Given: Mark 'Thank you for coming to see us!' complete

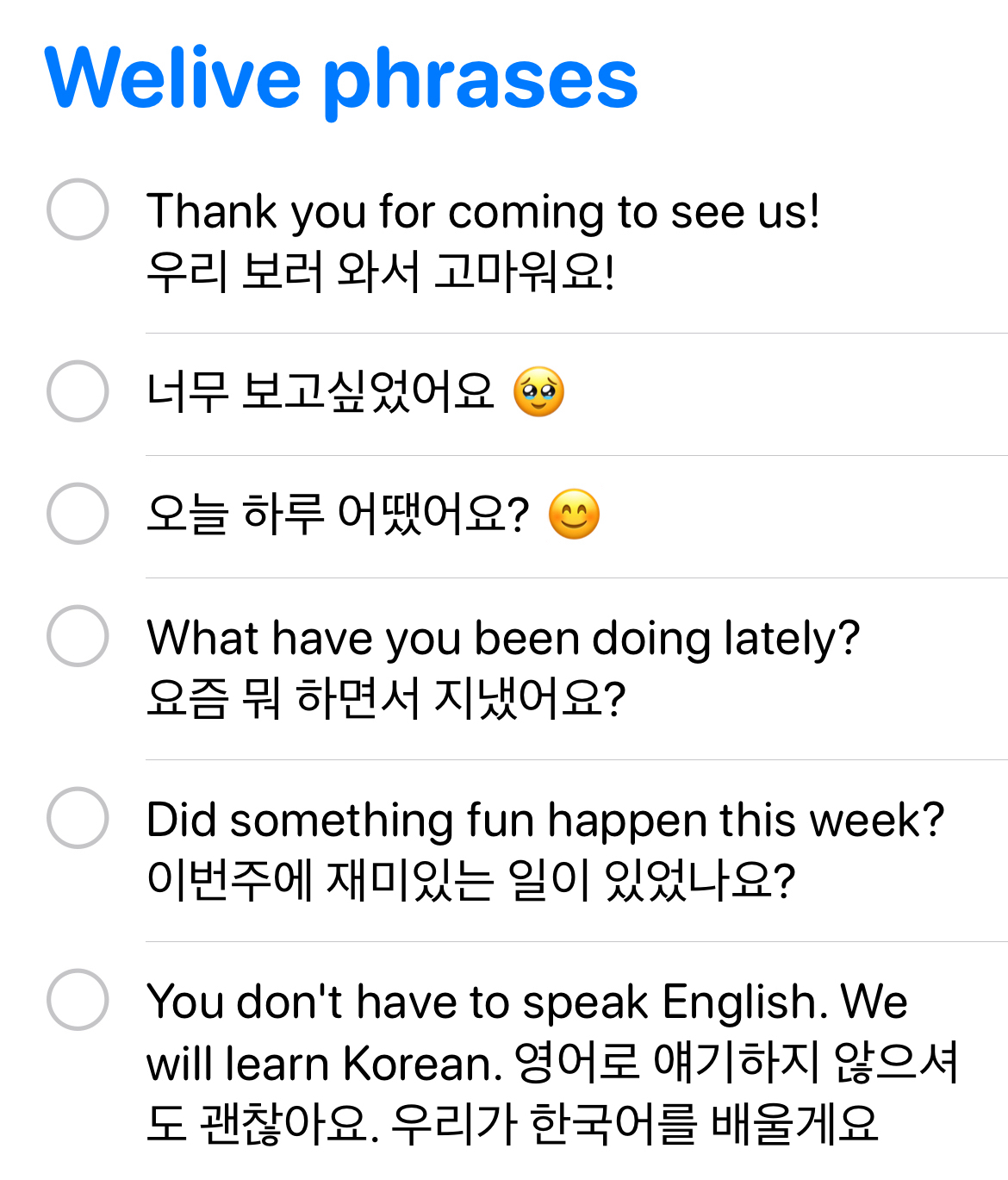Looking at the screenshot, I should pos(78,209).
